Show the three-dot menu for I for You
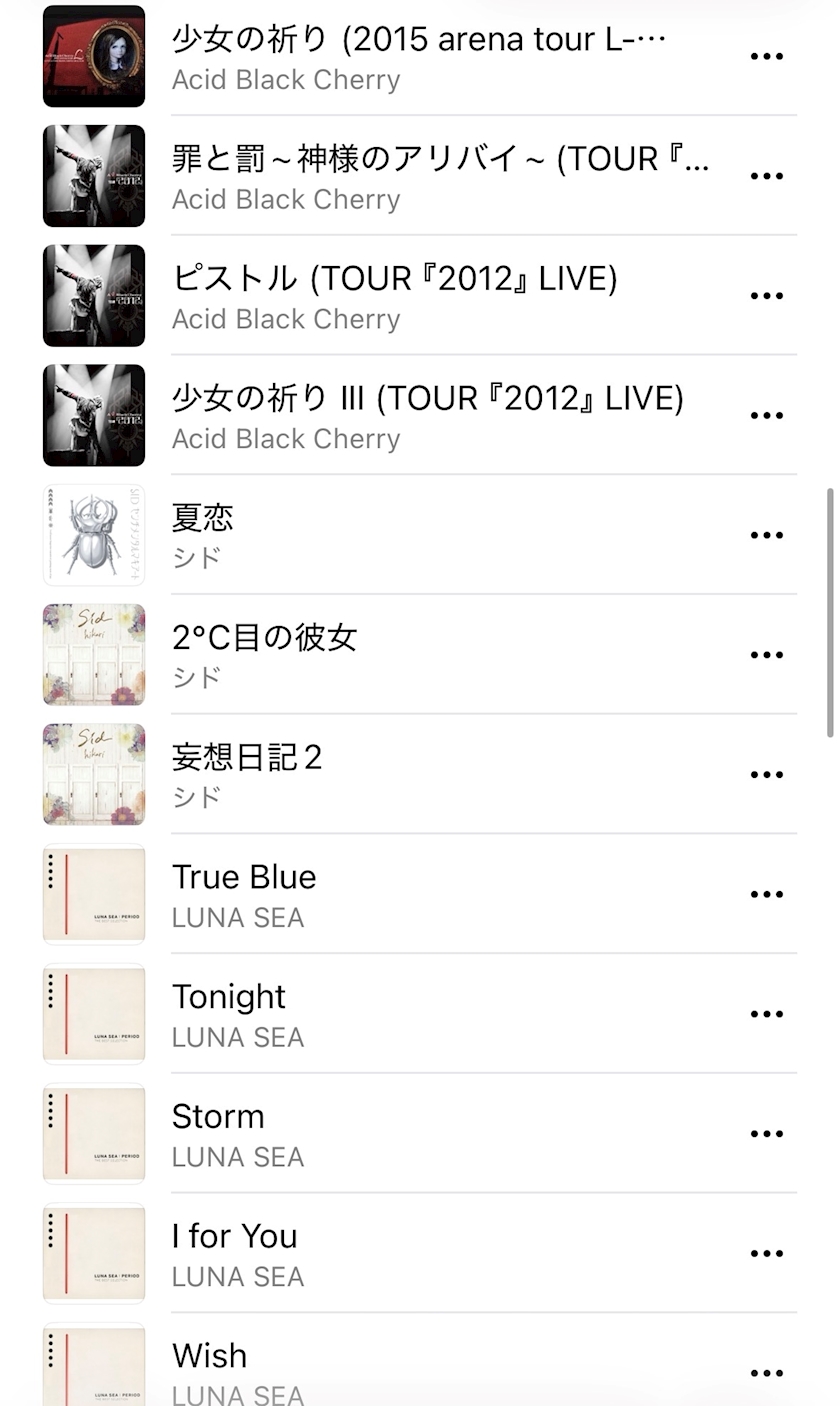The image size is (840, 1406). [x=766, y=1254]
